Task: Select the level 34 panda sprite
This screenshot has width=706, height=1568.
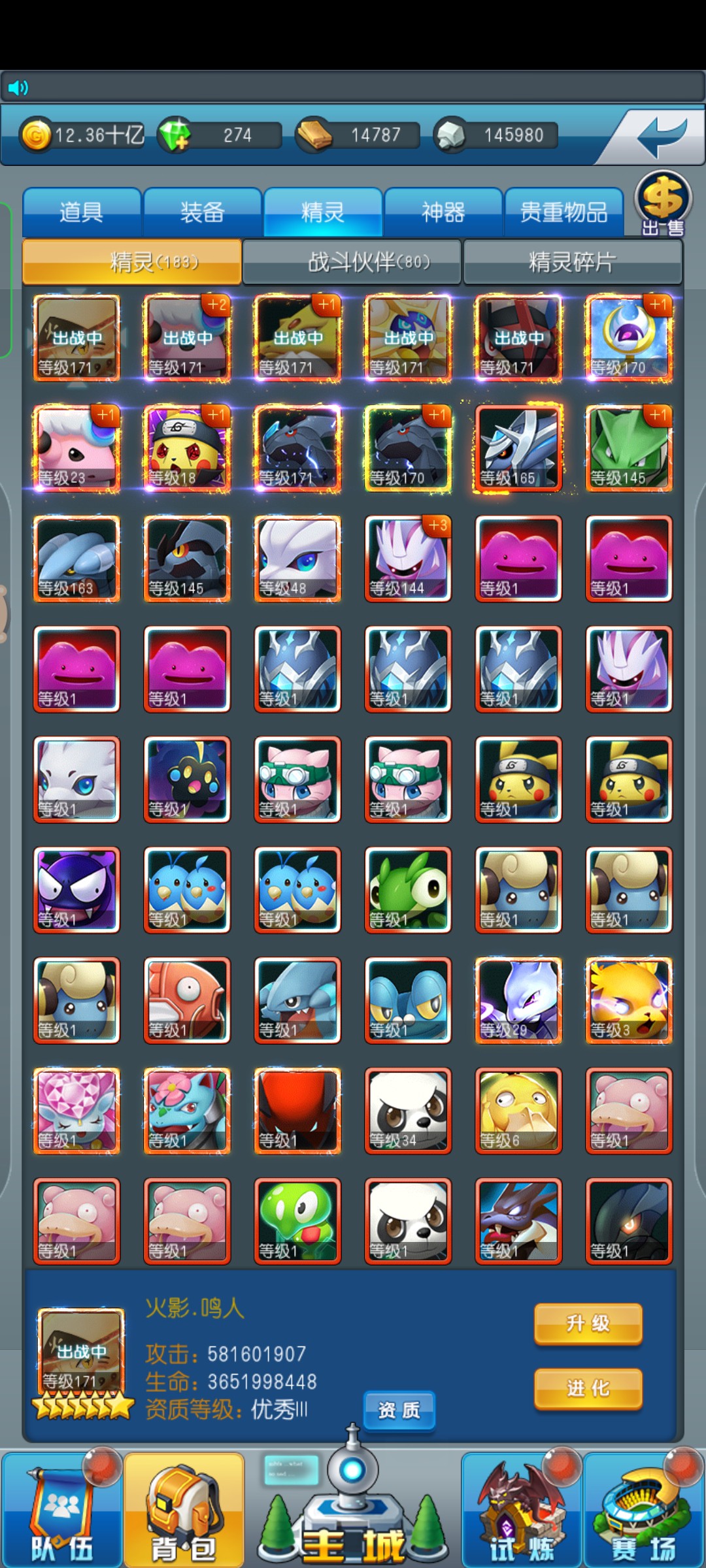Action: pos(408,1111)
